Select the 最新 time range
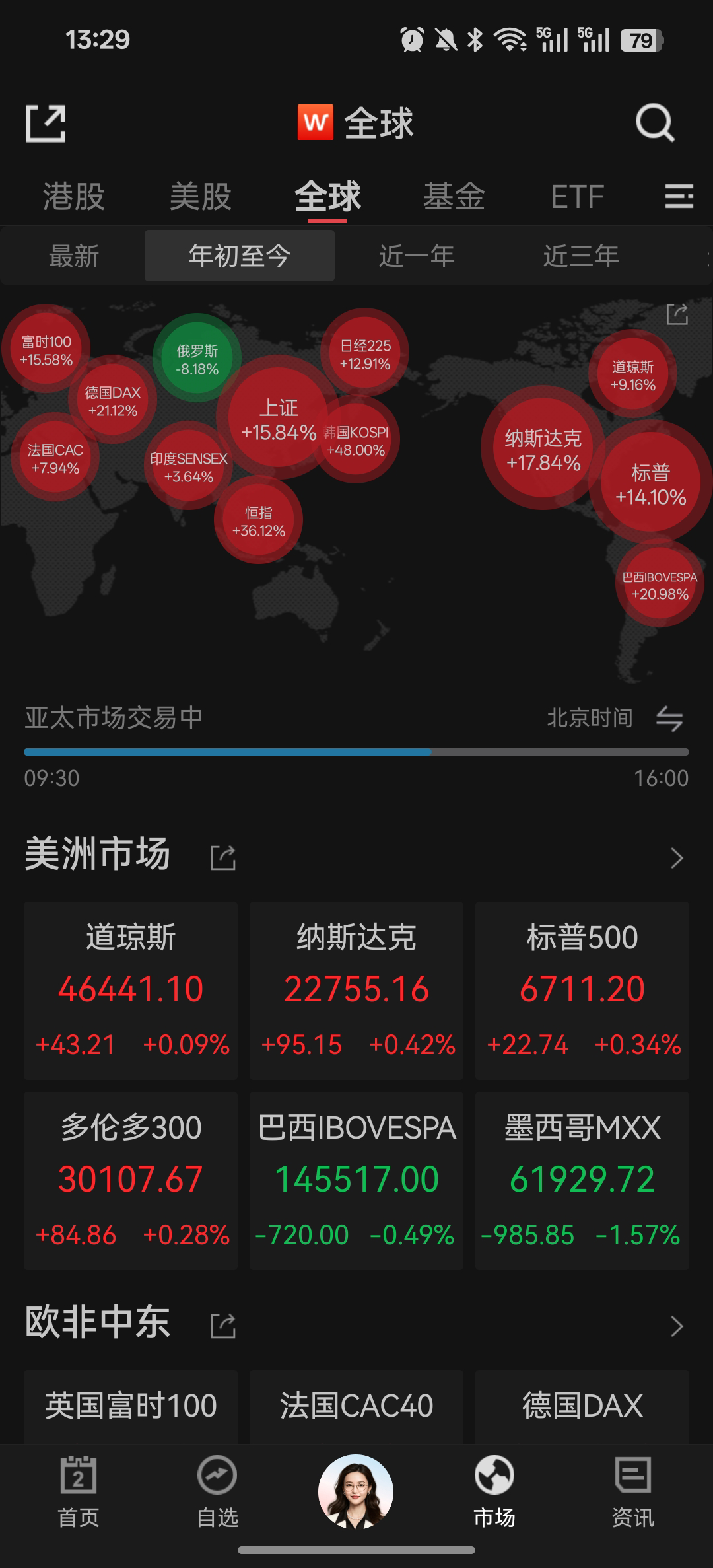713x1568 pixels. point(73,256)
